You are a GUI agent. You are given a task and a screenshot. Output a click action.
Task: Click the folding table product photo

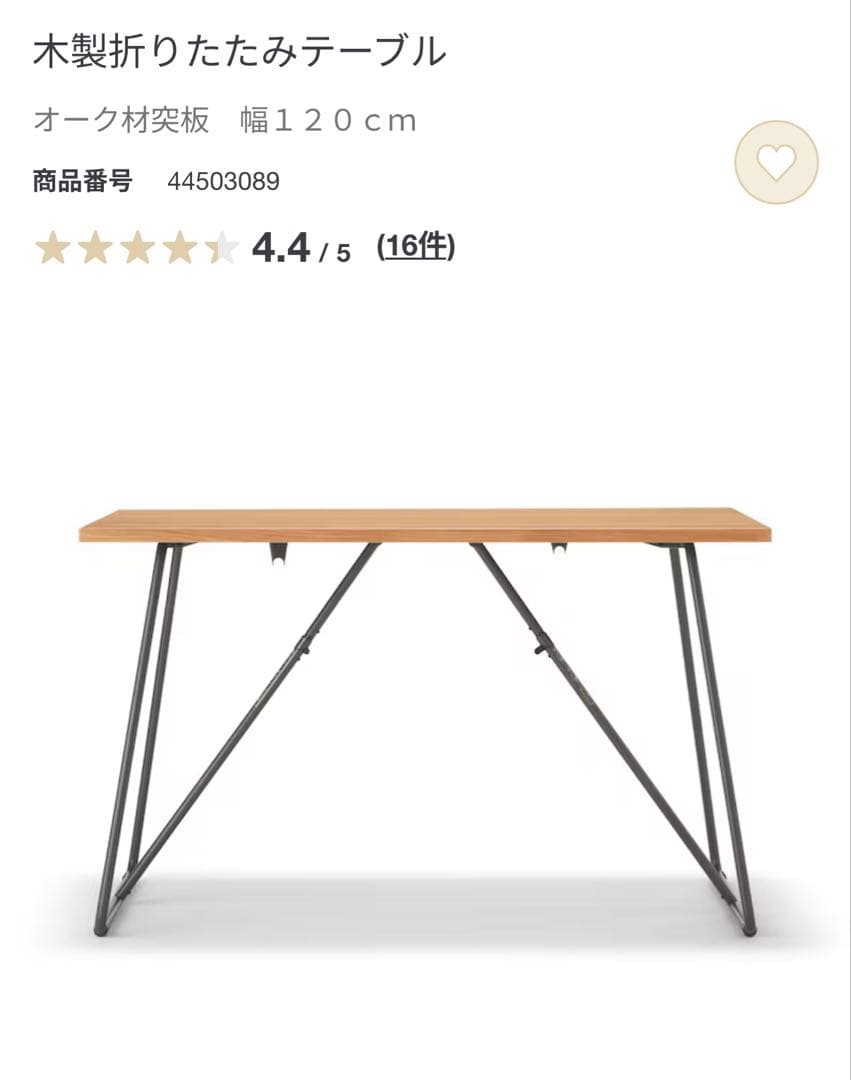pos(425,700)
